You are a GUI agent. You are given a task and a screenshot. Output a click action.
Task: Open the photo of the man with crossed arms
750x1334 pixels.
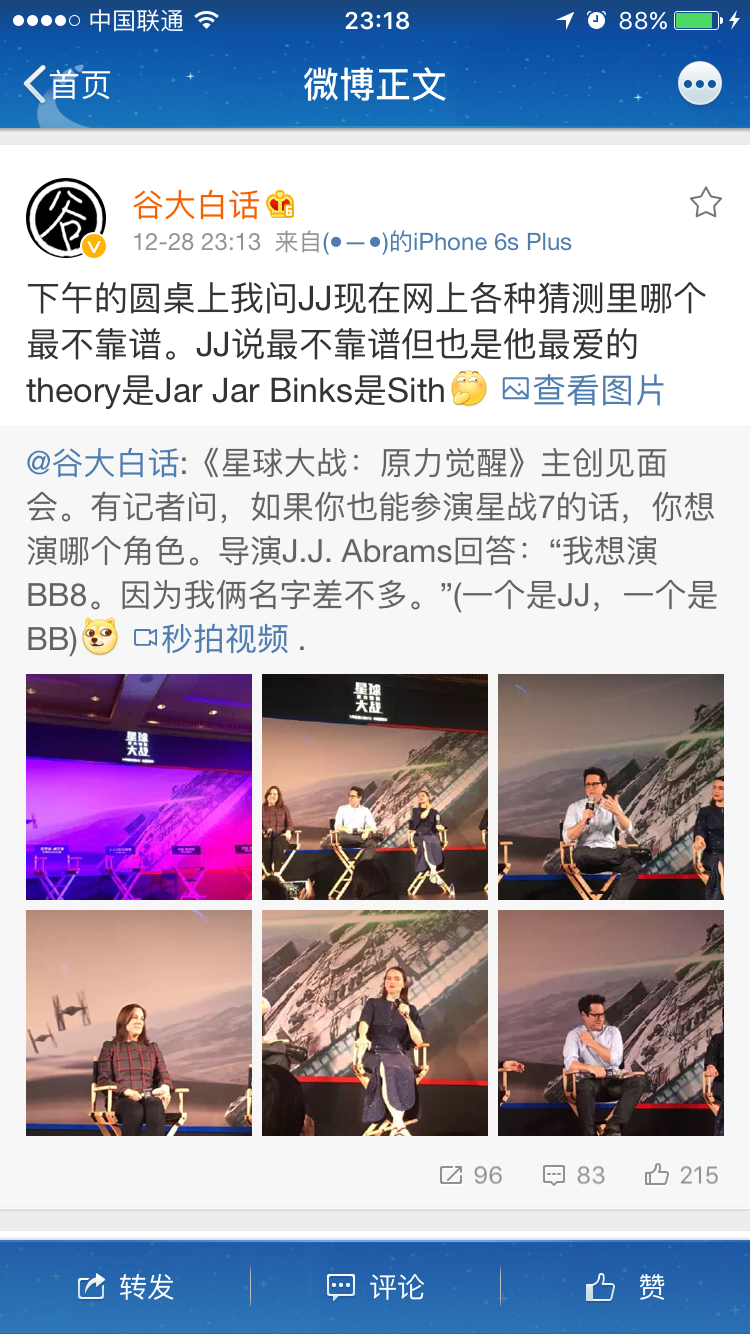611,1023
